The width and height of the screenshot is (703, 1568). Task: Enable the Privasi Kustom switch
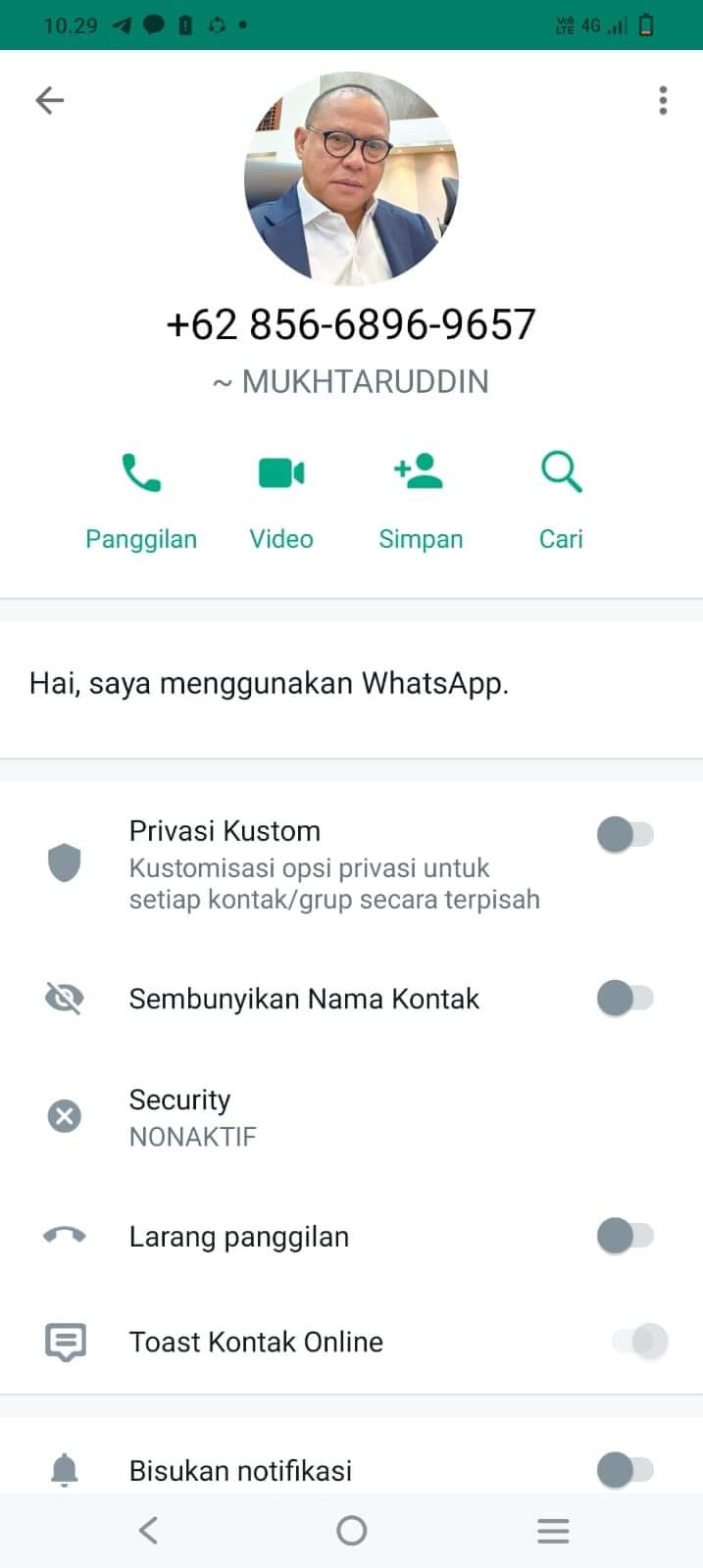click(626, 835)
